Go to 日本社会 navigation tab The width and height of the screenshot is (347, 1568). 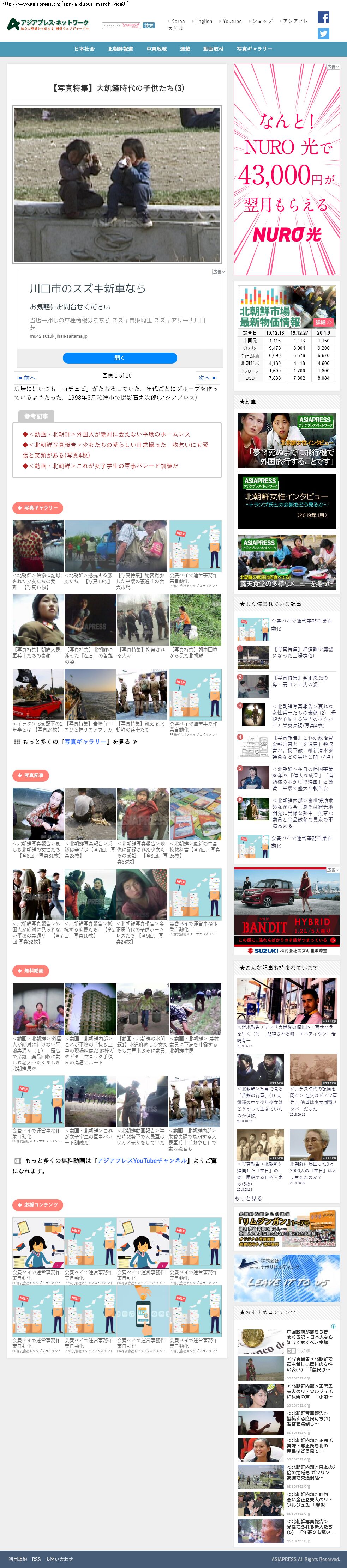click(84, 49)
